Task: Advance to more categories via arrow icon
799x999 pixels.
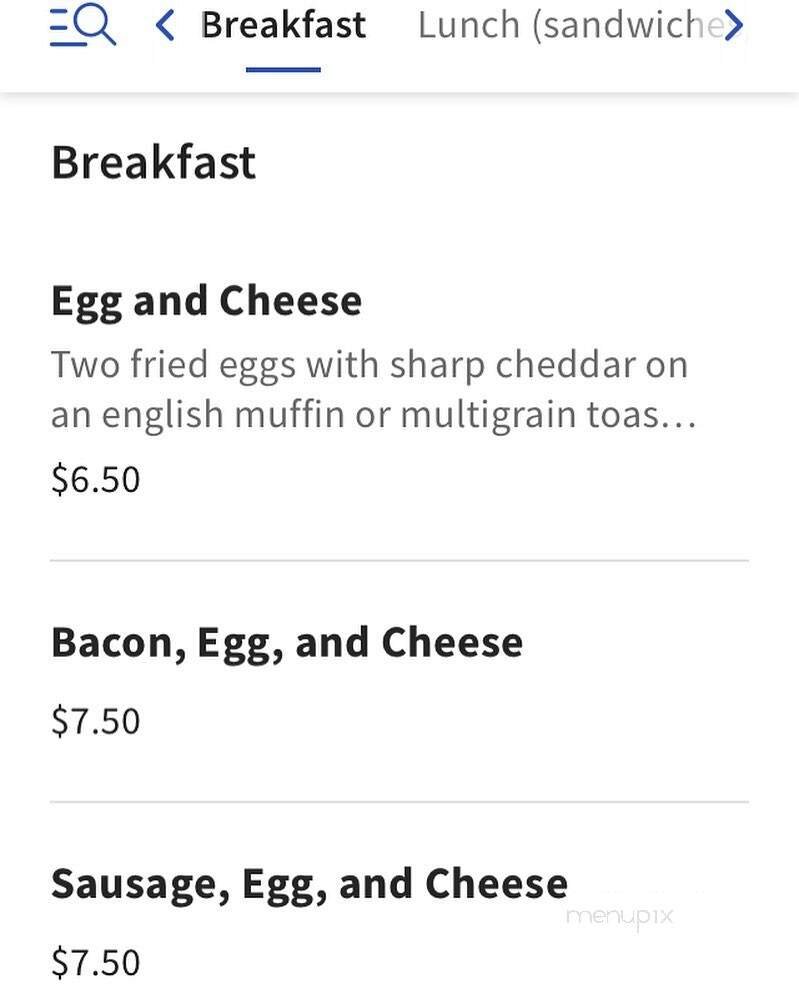Action: [x=734, y=27]
